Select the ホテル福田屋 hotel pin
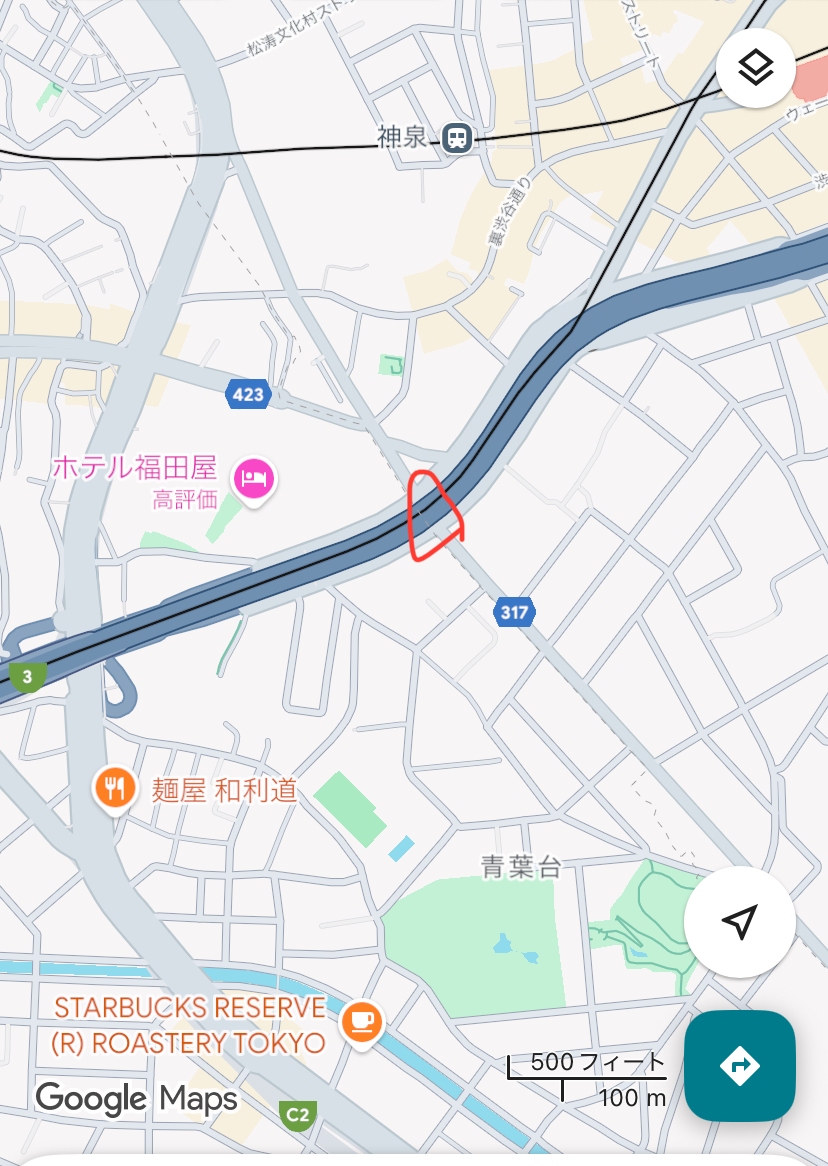The image size is (828, 1166). (x=254, y=477)
